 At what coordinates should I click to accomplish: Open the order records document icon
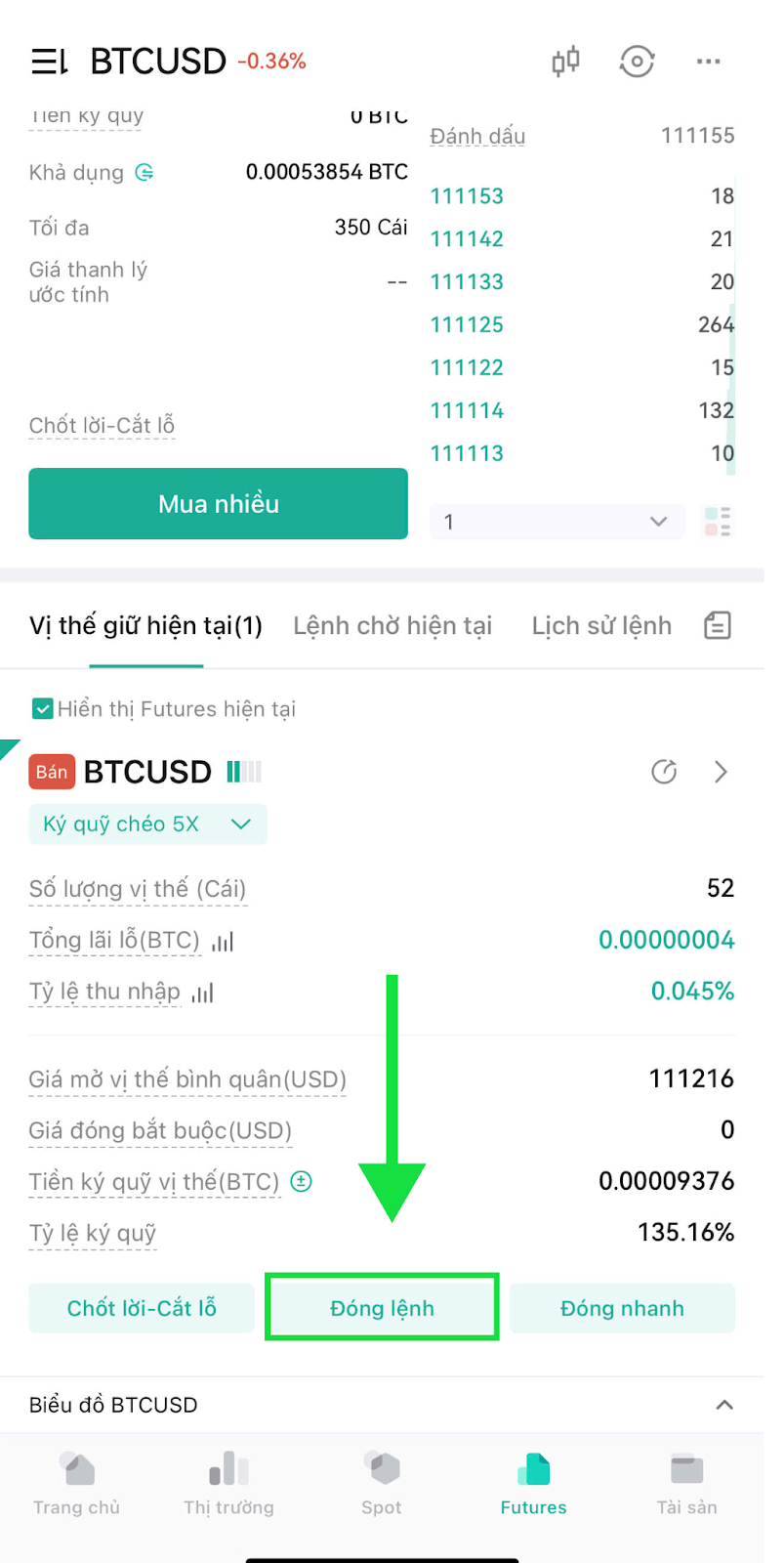718,625
